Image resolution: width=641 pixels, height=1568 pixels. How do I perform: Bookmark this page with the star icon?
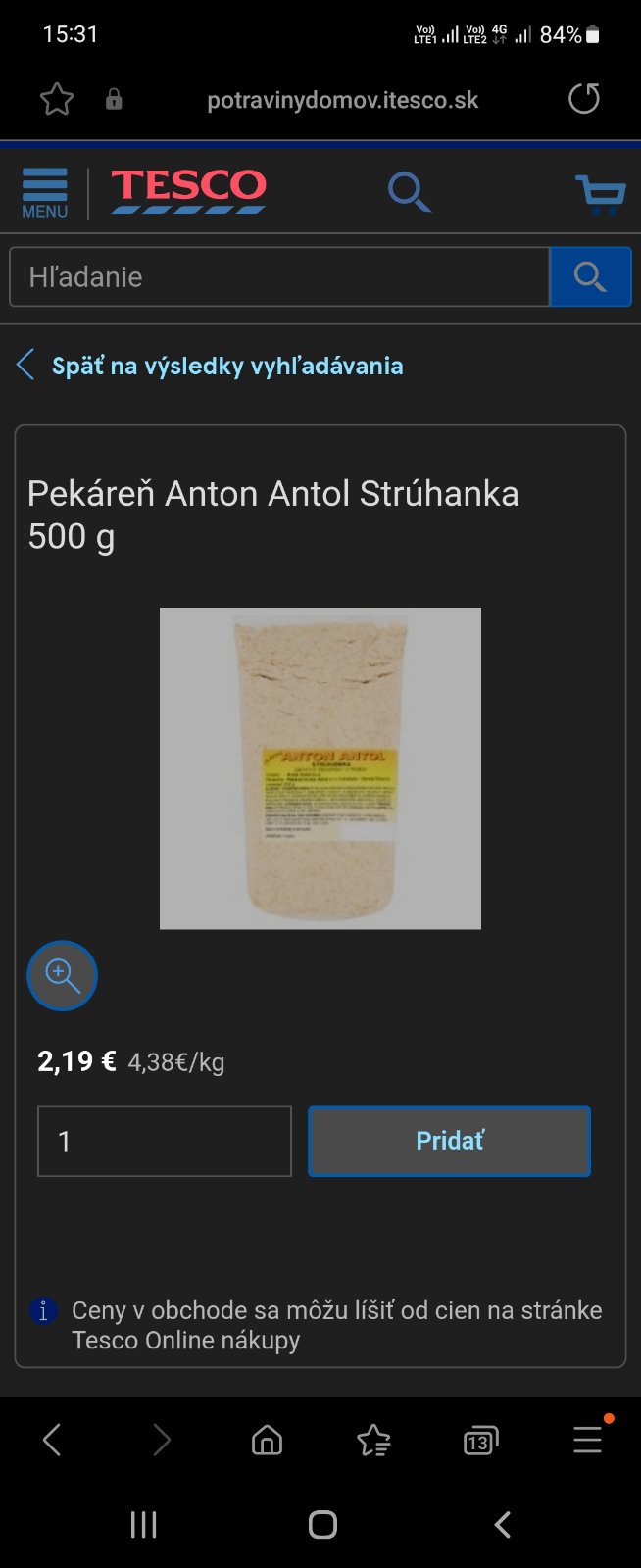pos(57,99)
